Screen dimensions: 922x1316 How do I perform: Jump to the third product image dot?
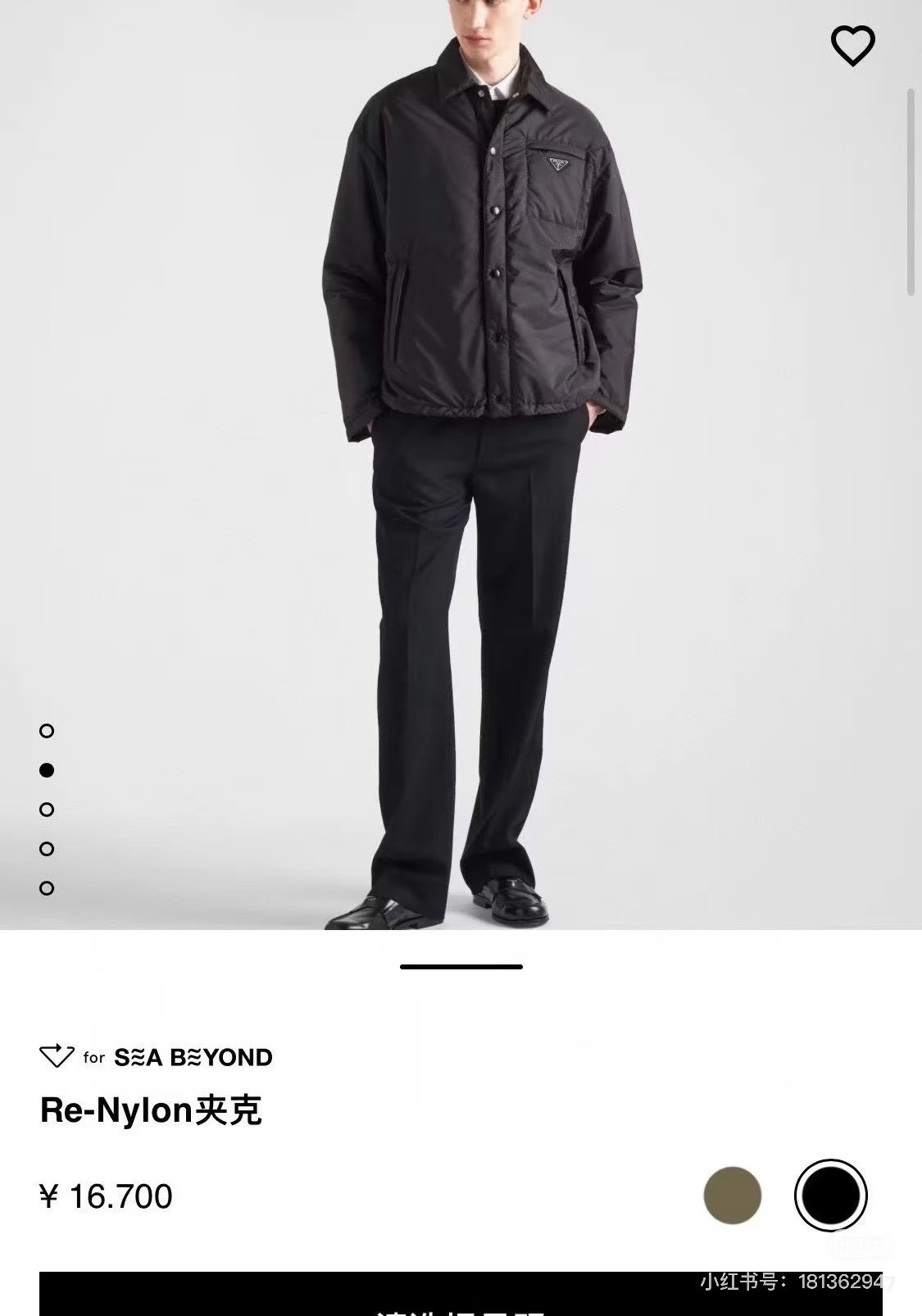(x=47, y=810)
